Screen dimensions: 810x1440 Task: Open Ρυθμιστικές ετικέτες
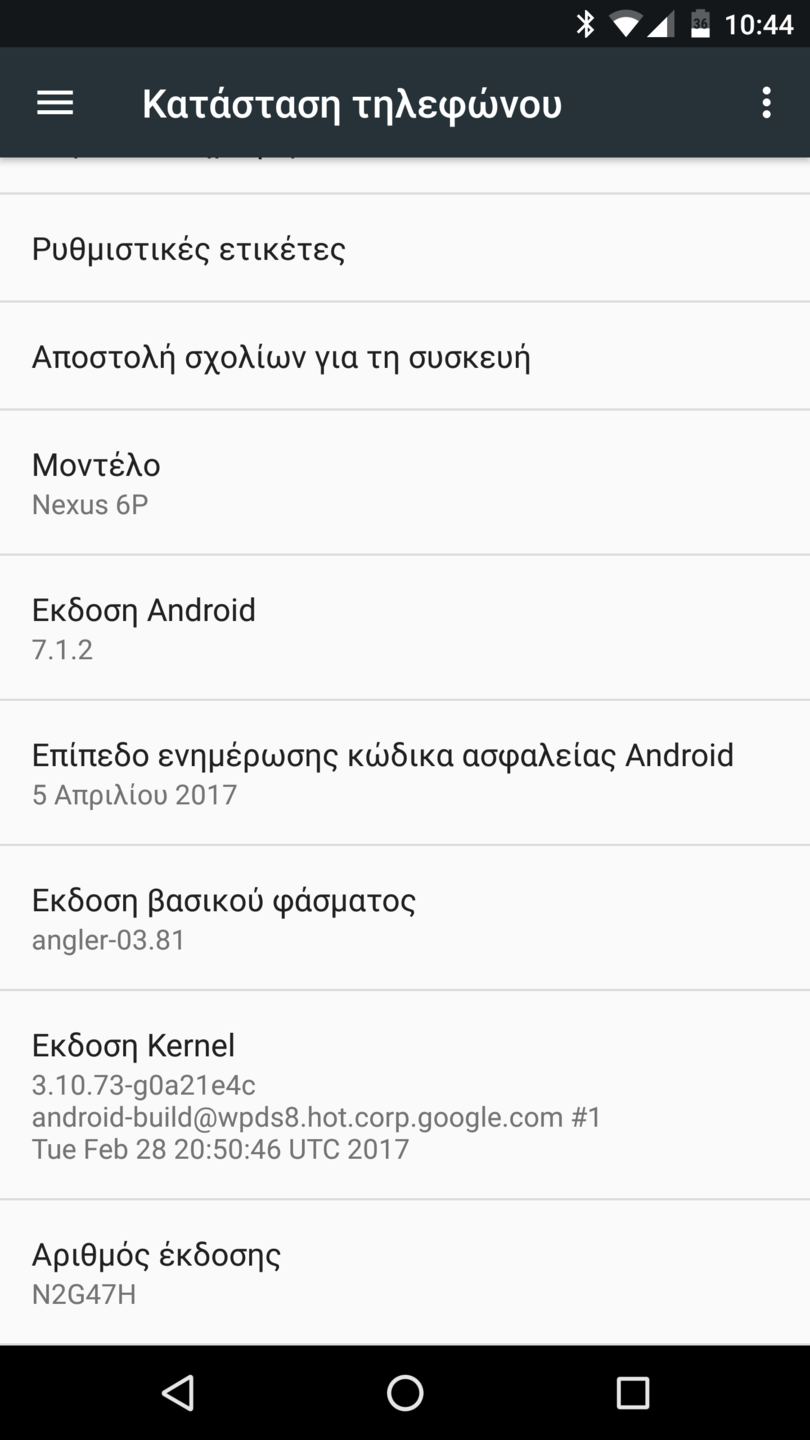click(404, 248)
